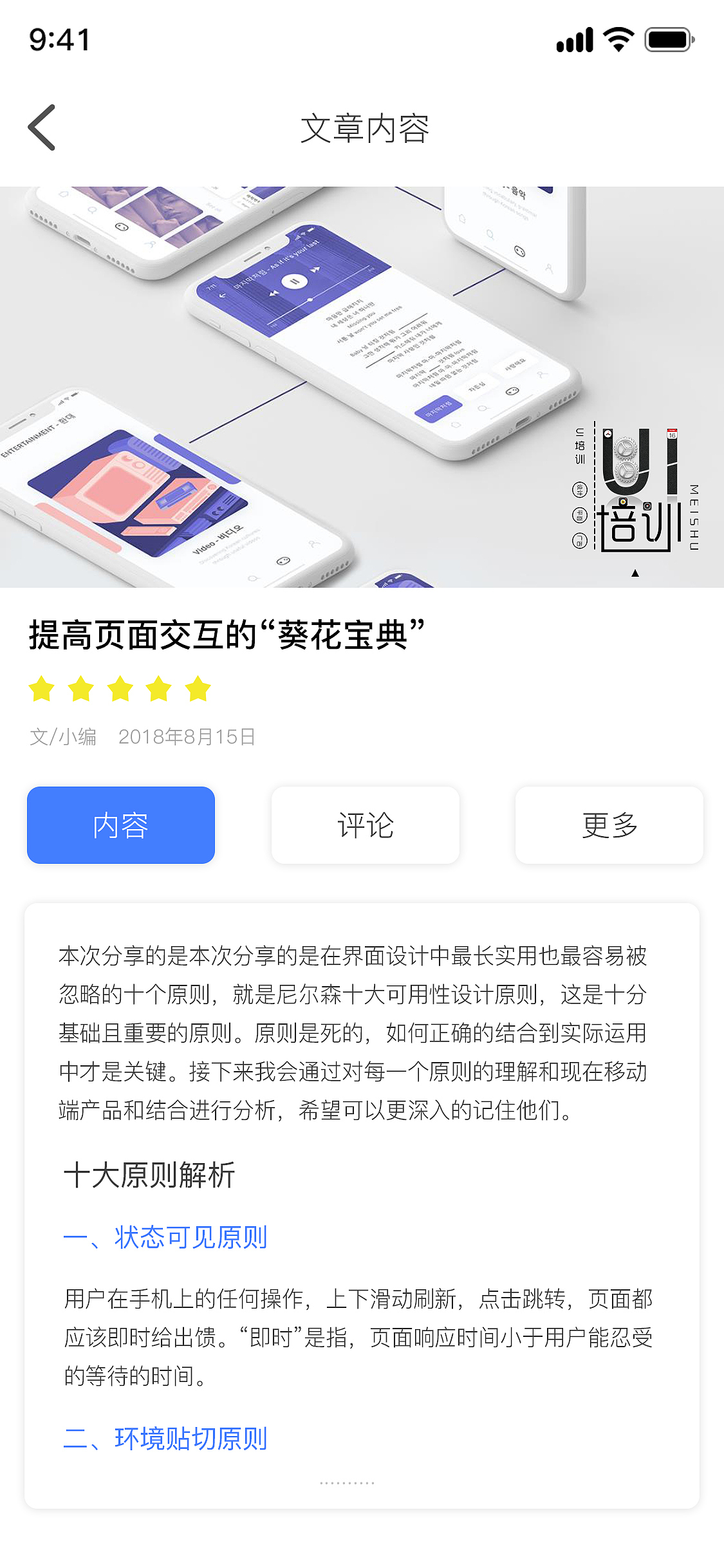Select the active 内容 tab
The image size is (724, 1568).
(x=120, y=825)
